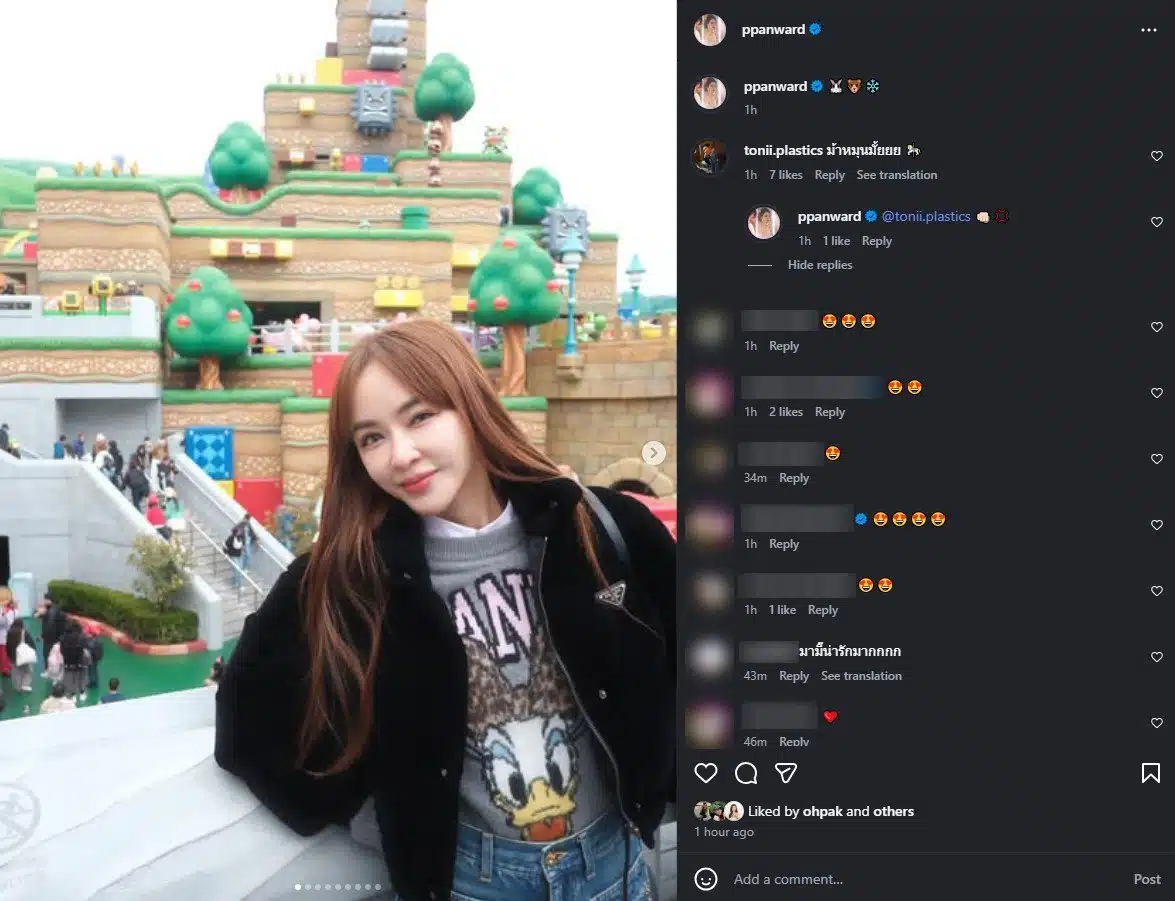Tap Add a comment field
This screenshot has width=1175, height=901.
900,879
